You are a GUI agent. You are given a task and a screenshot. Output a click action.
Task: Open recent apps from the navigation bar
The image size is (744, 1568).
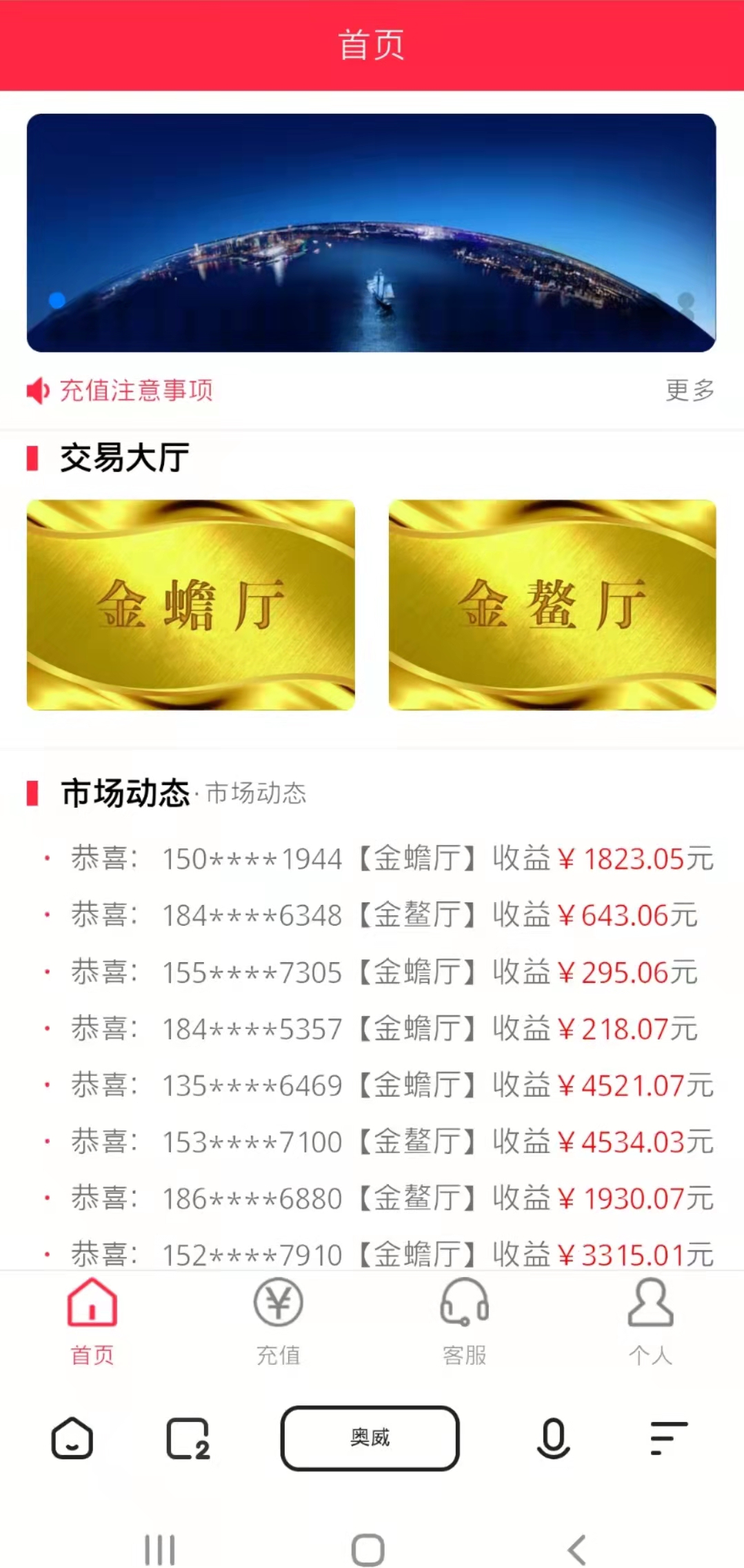point(160,1550)
